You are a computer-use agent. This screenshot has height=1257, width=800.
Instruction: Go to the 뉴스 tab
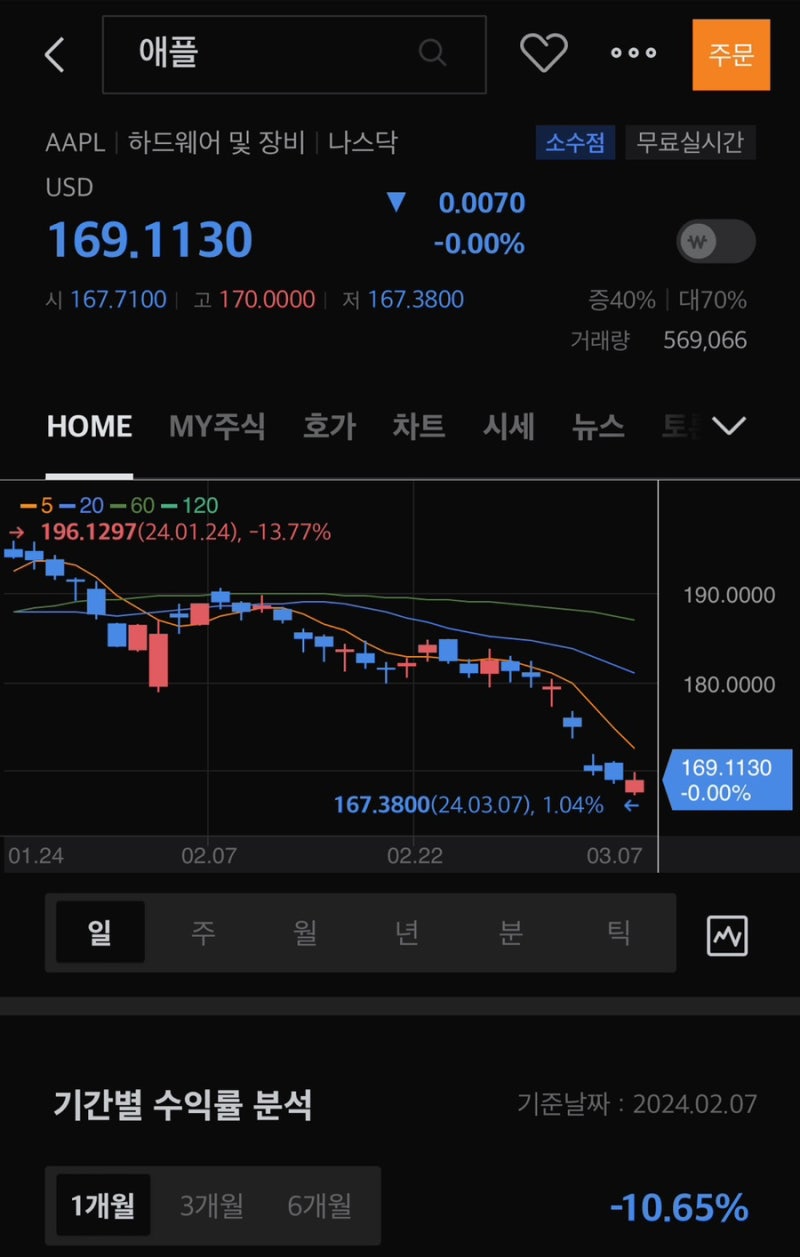coord(598,426)
